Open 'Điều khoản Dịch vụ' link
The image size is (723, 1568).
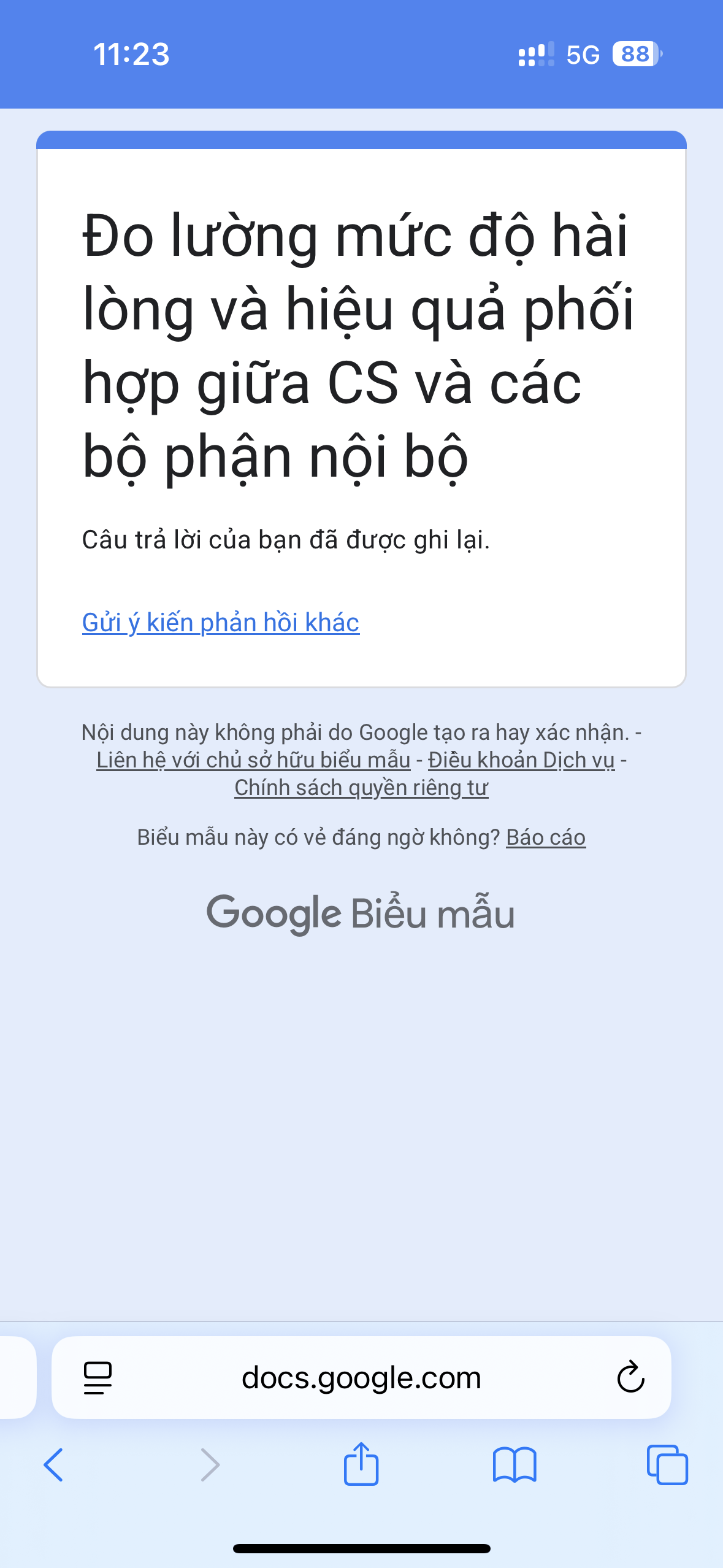pyautogui.click(x=521, y=760)
